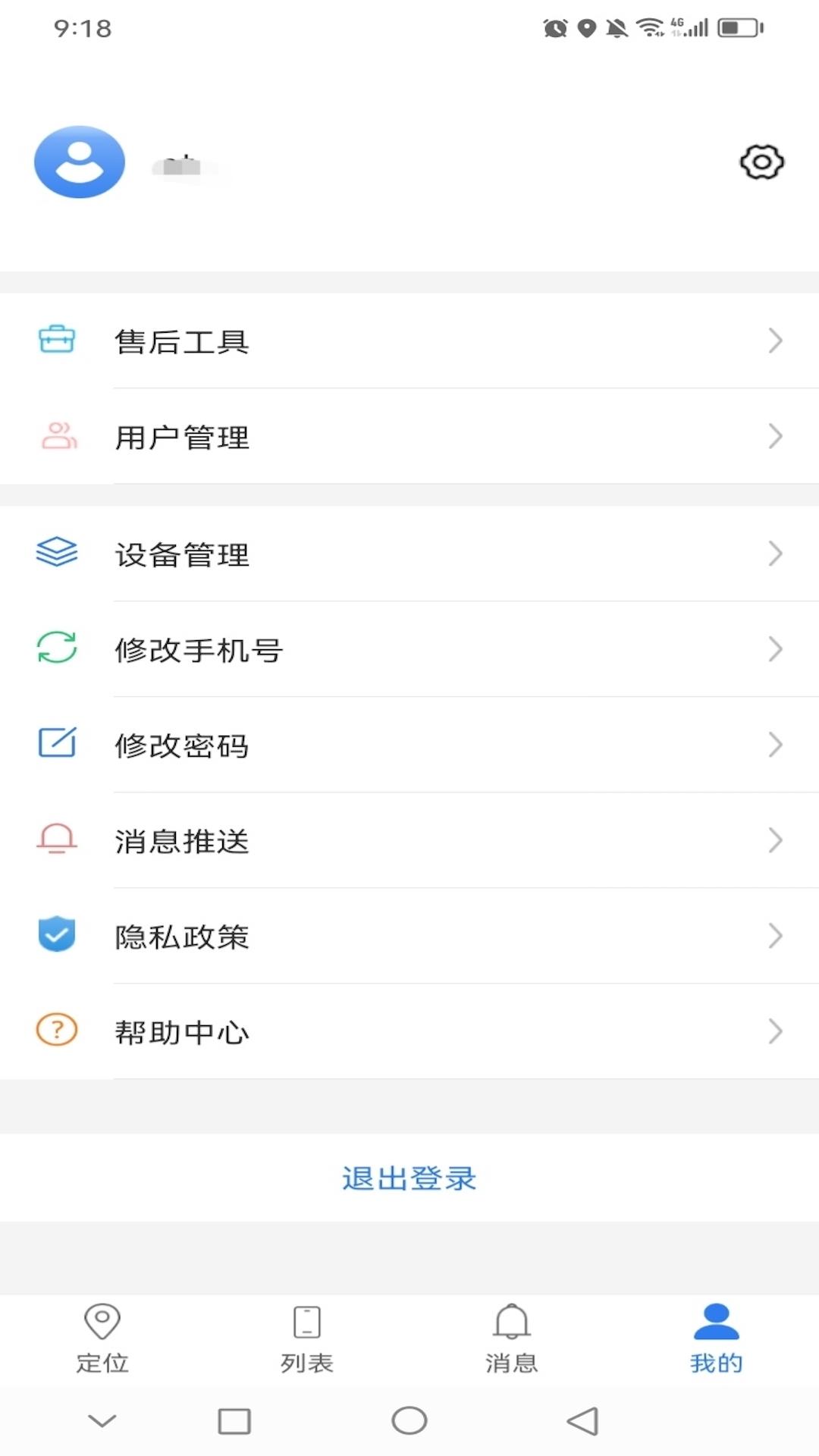Image resolution: width=819 pixels, height=1456 pixels.
Task: Tap 退出登录 to log out
Action: [409, 1178]
